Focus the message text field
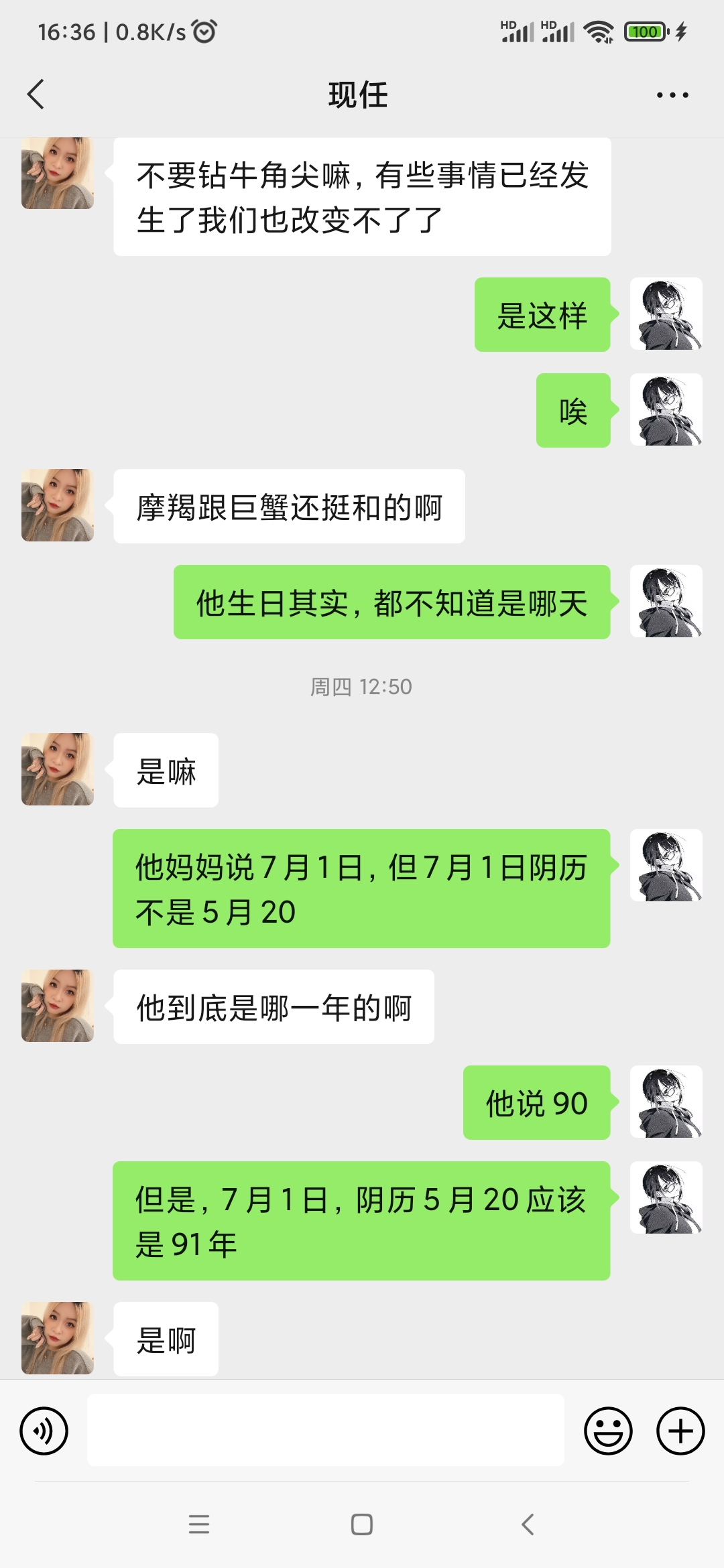Screen dimensions: 724x1568 [325, 1430]
